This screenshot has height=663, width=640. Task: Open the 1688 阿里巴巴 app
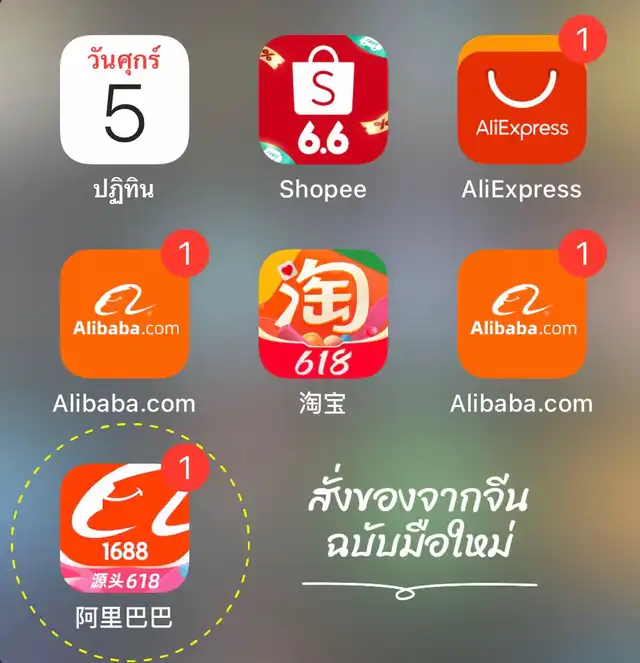tap(124, 529)
